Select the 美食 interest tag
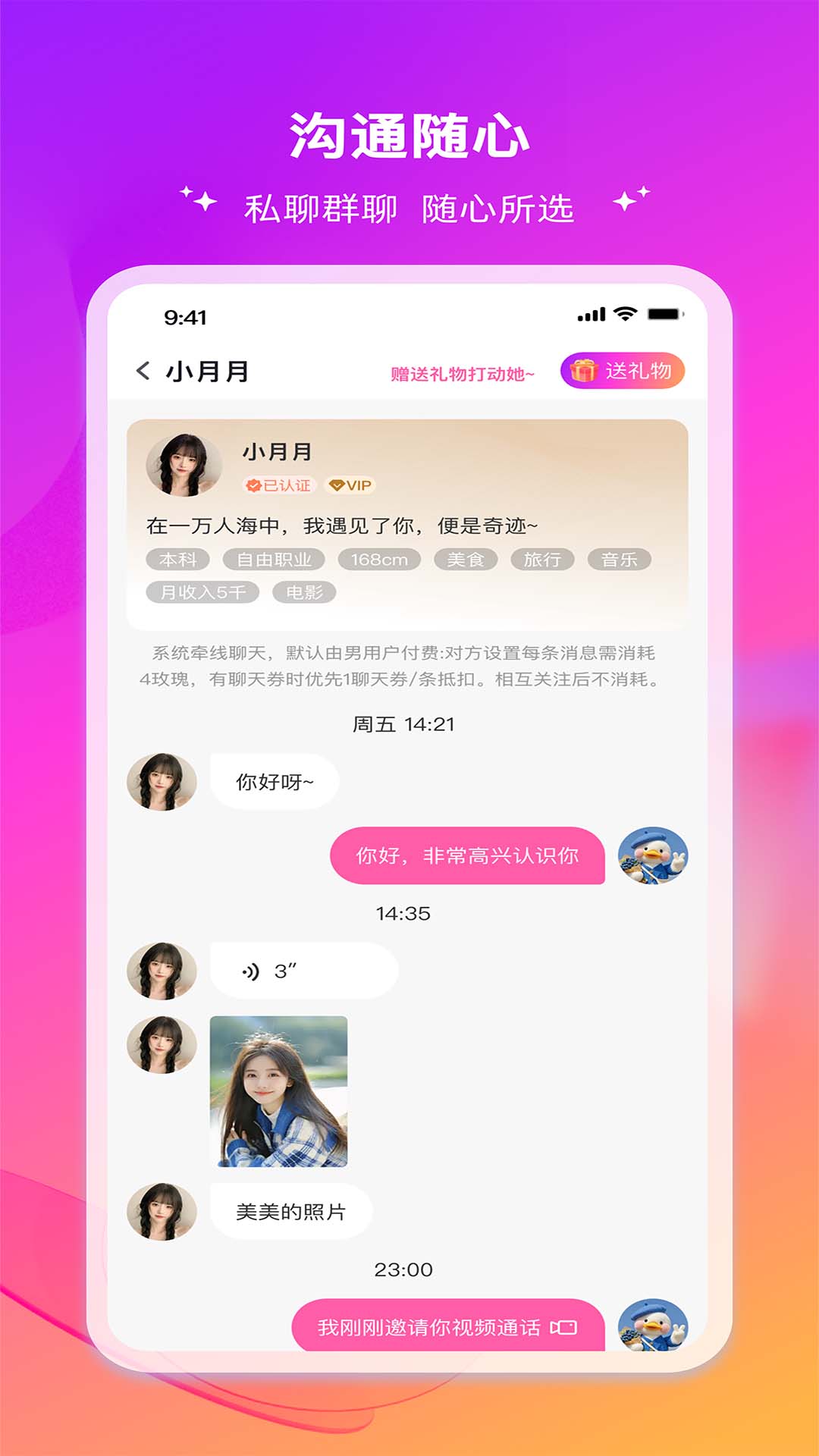 pos(467,560)
